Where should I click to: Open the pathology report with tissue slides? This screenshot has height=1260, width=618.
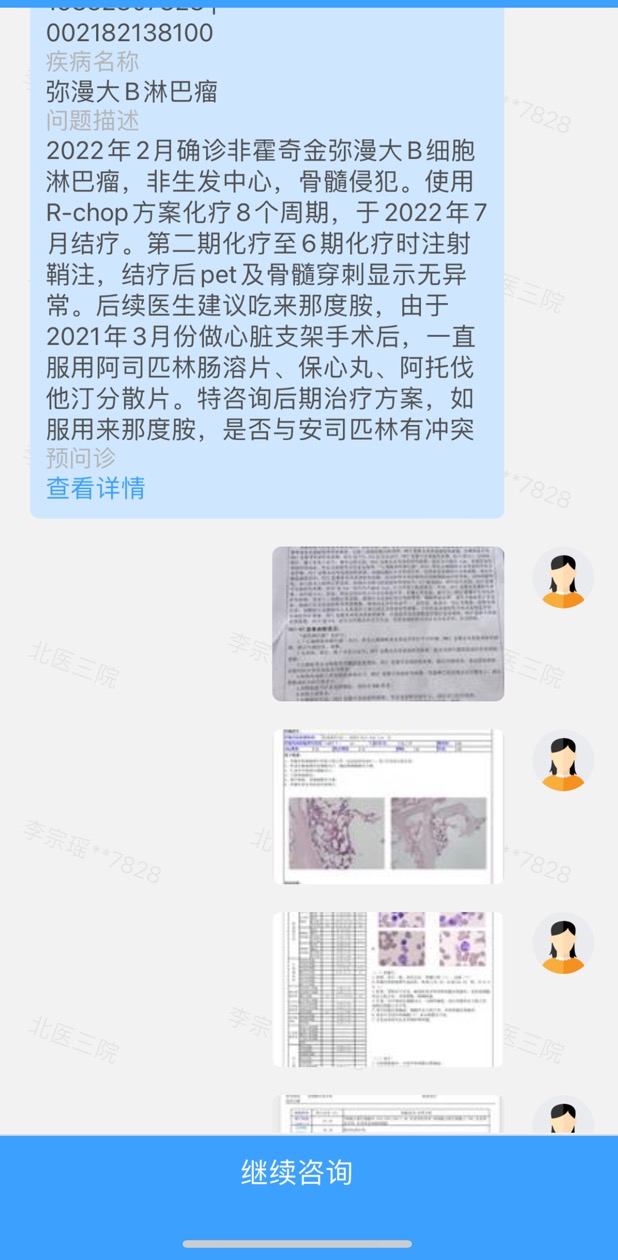pos(388,807)
